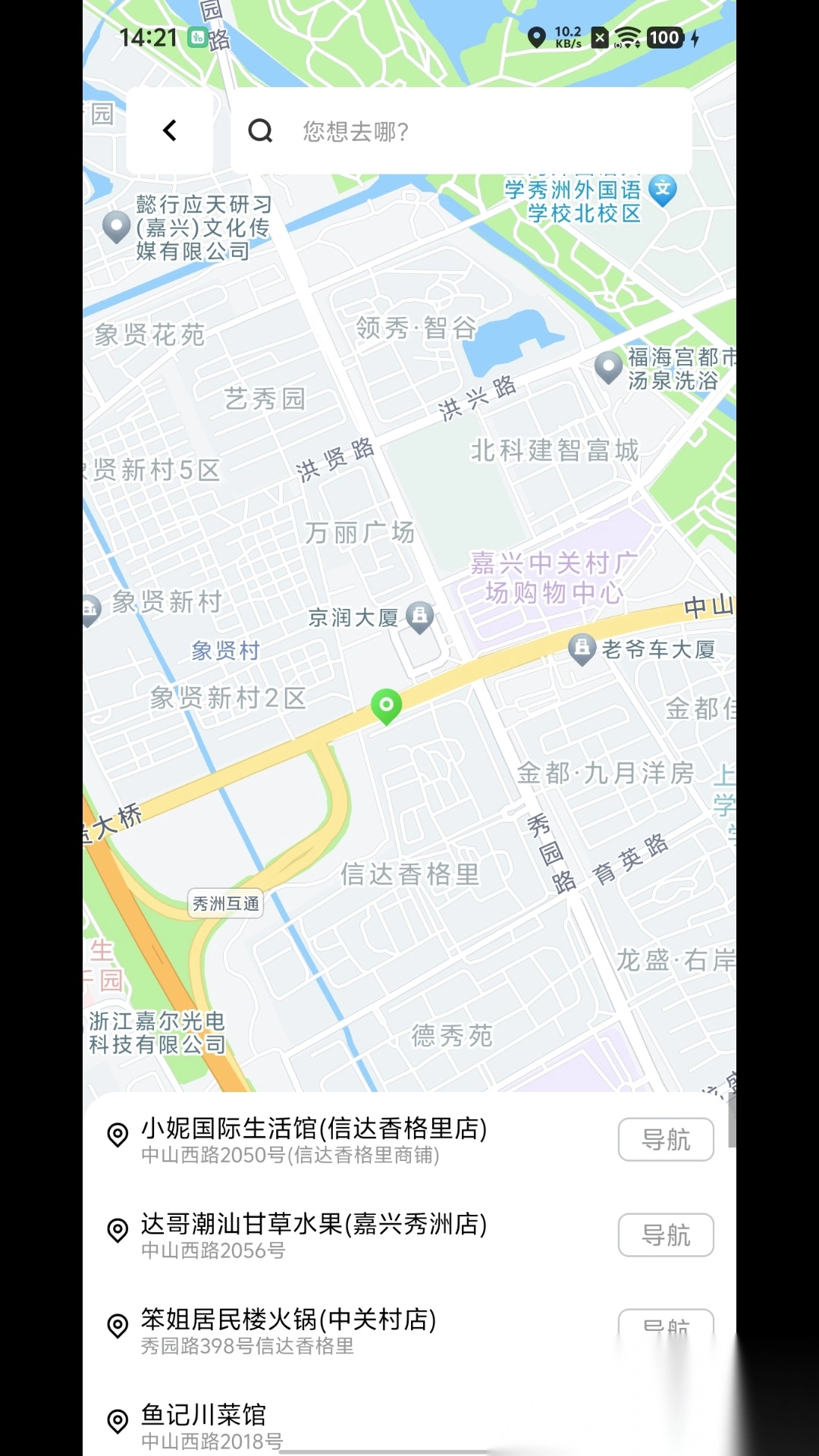This screenshot has height=1456, width=819.
Task: Open 小妮国际生活馆(信达香格里店) result
Action: 314,1139
